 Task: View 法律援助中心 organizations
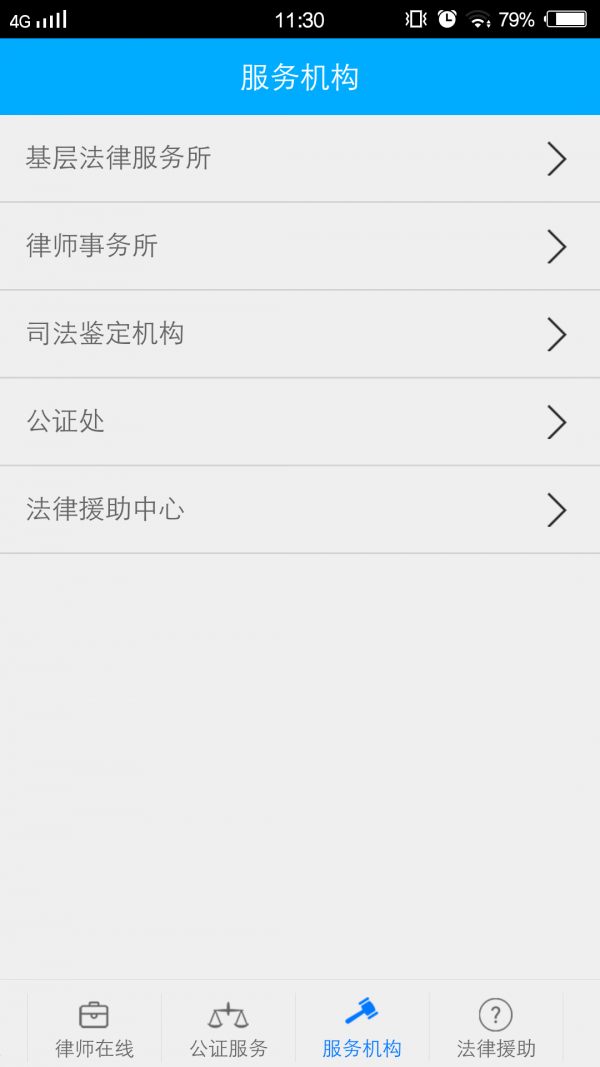(299, 510)
